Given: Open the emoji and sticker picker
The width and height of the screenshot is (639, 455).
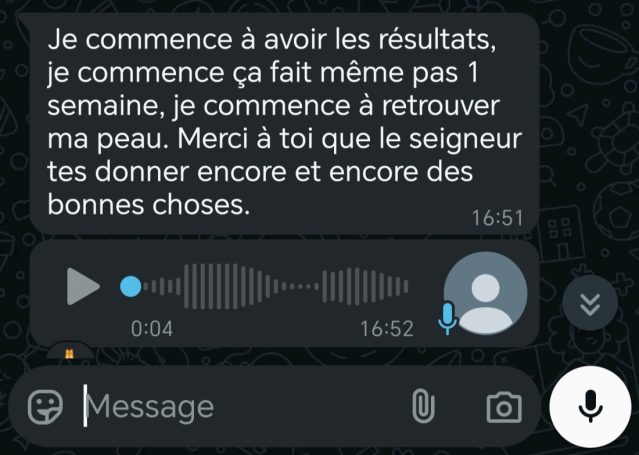Looking at the screenshot, I should coord(45,406).
